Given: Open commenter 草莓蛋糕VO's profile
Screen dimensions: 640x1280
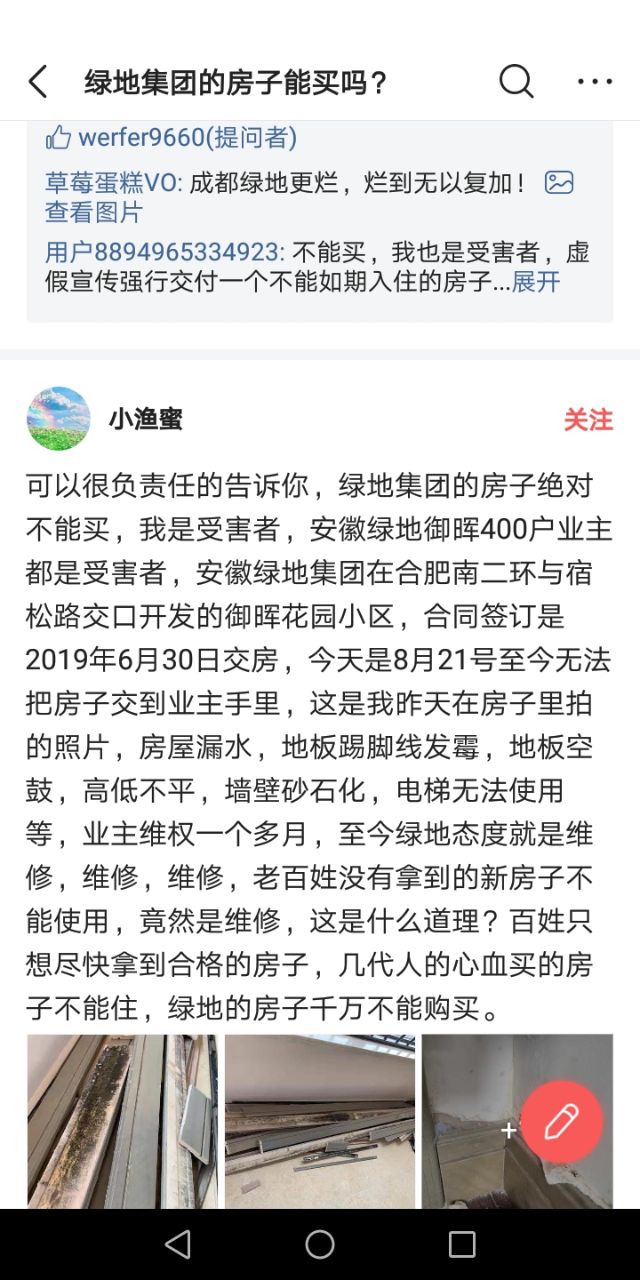Looking at the screenshot, I should click(x=112, y=183).
